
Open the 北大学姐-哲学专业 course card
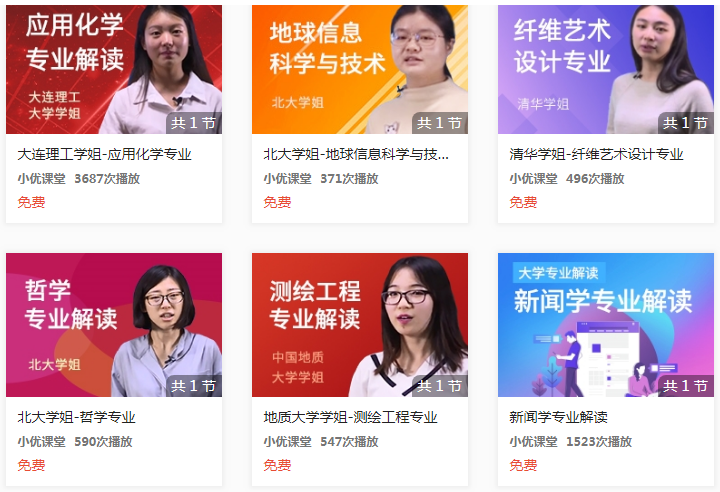click(113, 325)
